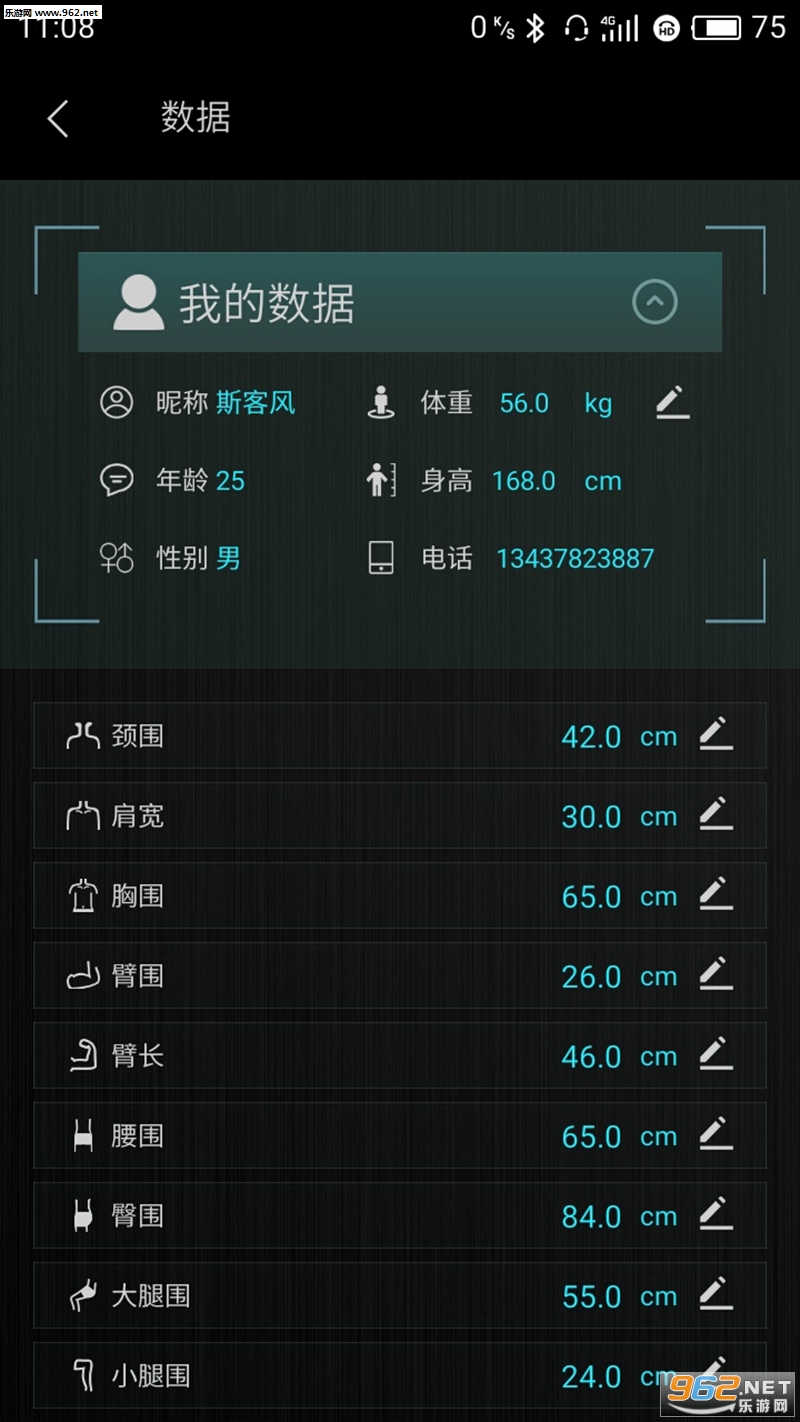Image resolution: width=800 pixels, height=1422 pixels.
Task: Edit the 大腿围 measurement
Action: [715, 1295]
